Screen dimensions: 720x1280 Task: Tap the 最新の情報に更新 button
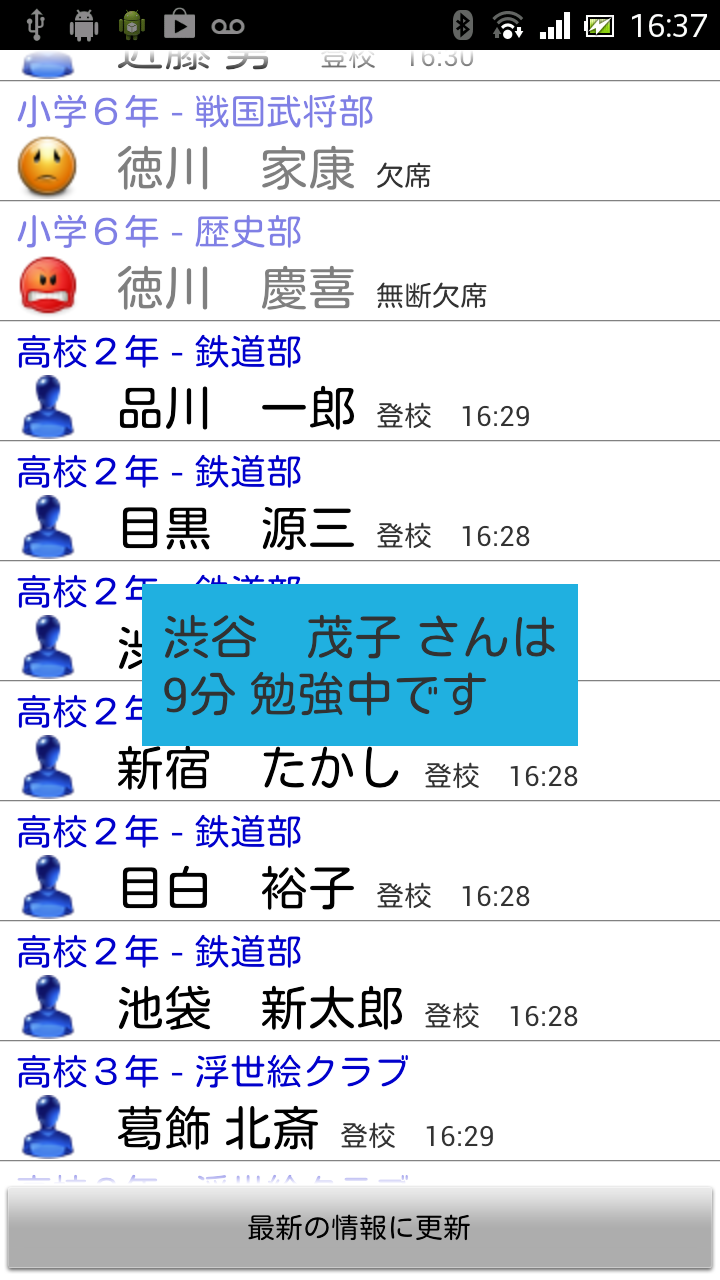tap(360, 1229)
